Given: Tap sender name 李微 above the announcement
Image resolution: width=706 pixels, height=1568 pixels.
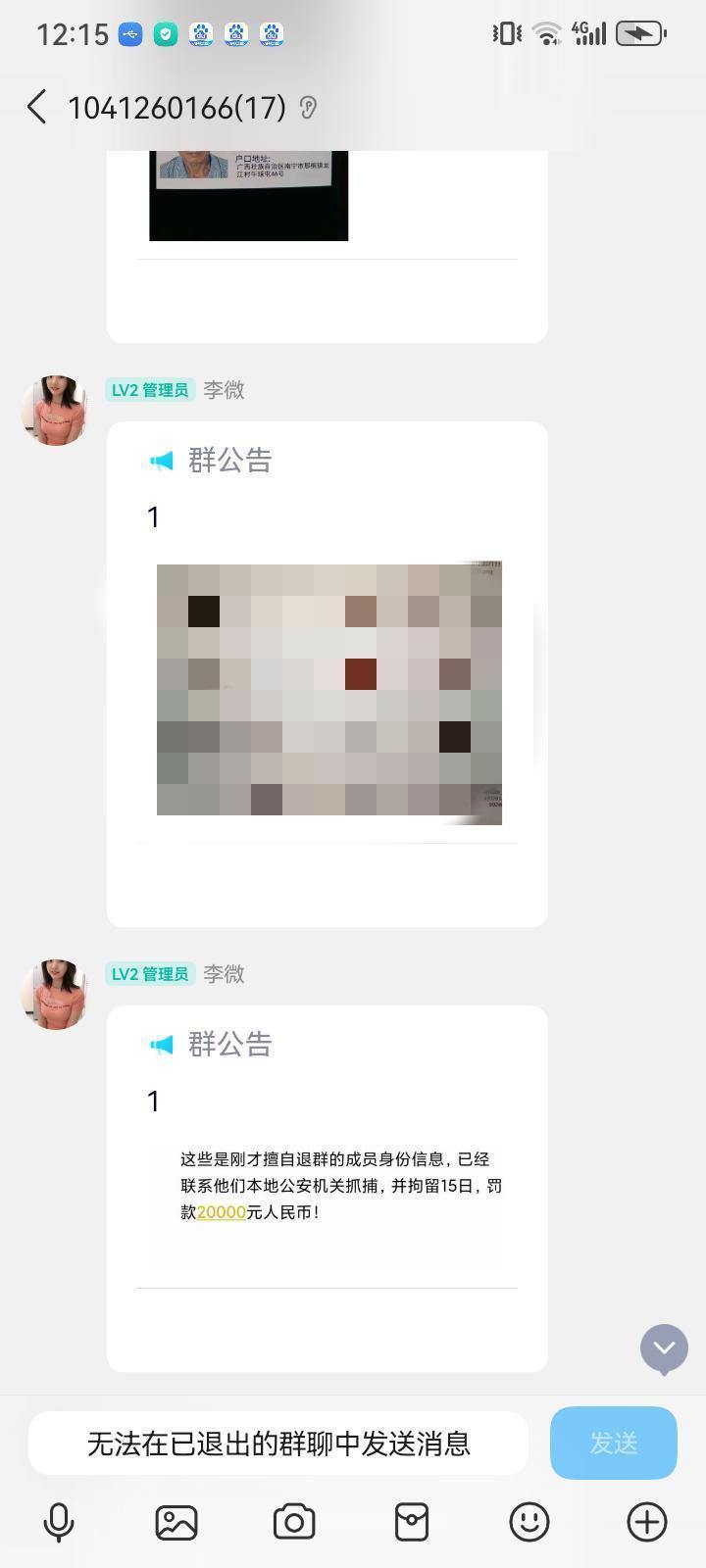Looking at the screenshot, I should click(x=225, y=389).
